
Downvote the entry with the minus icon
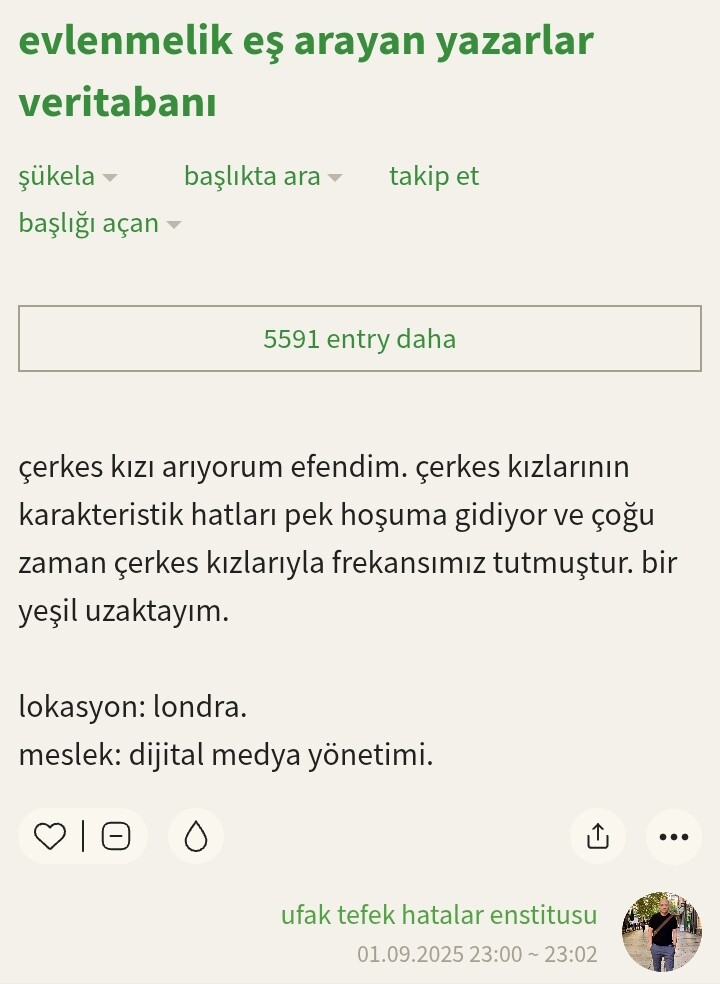[116, 836]
